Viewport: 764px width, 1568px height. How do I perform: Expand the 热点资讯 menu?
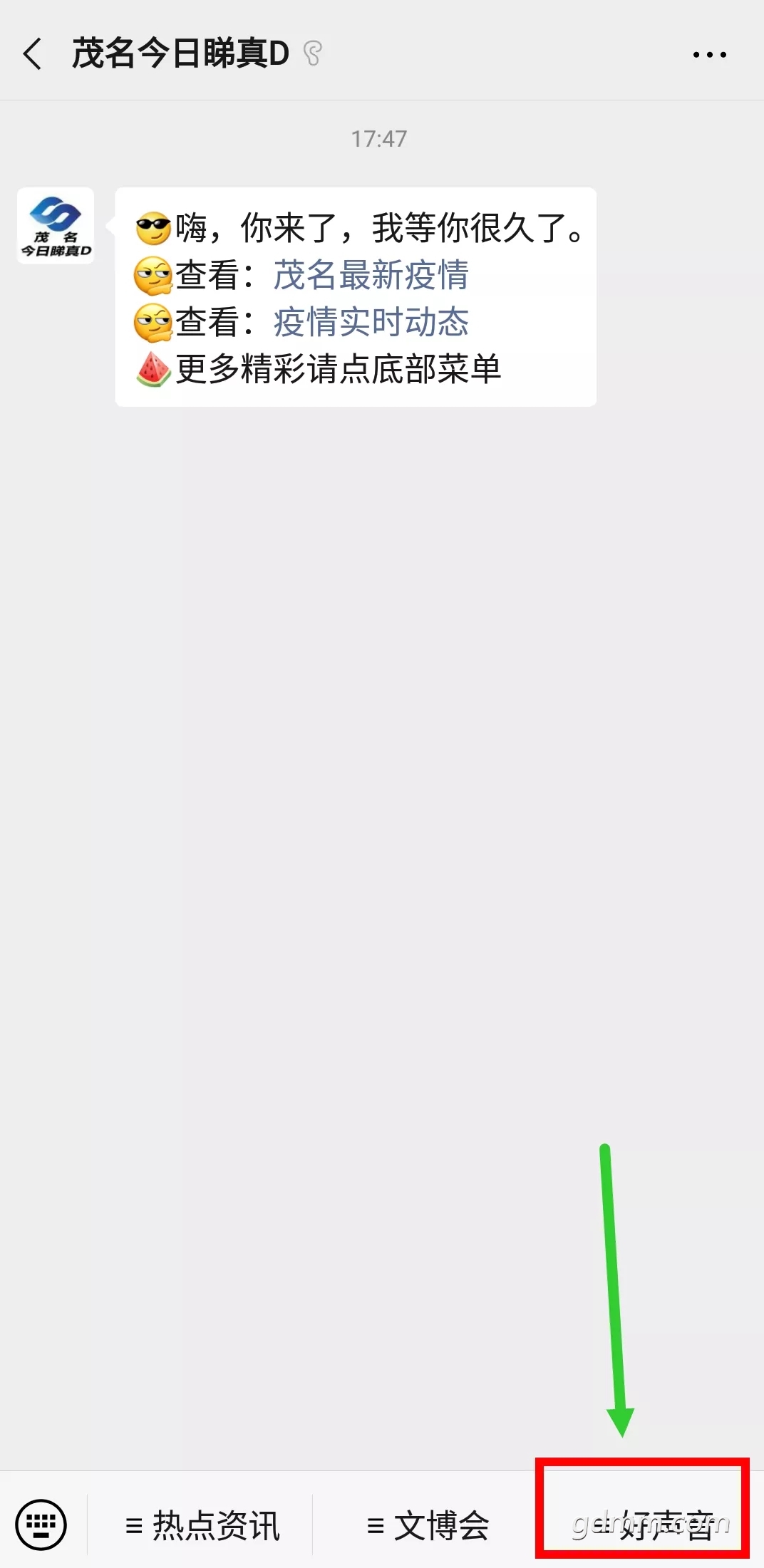[x=202, y=1525]
